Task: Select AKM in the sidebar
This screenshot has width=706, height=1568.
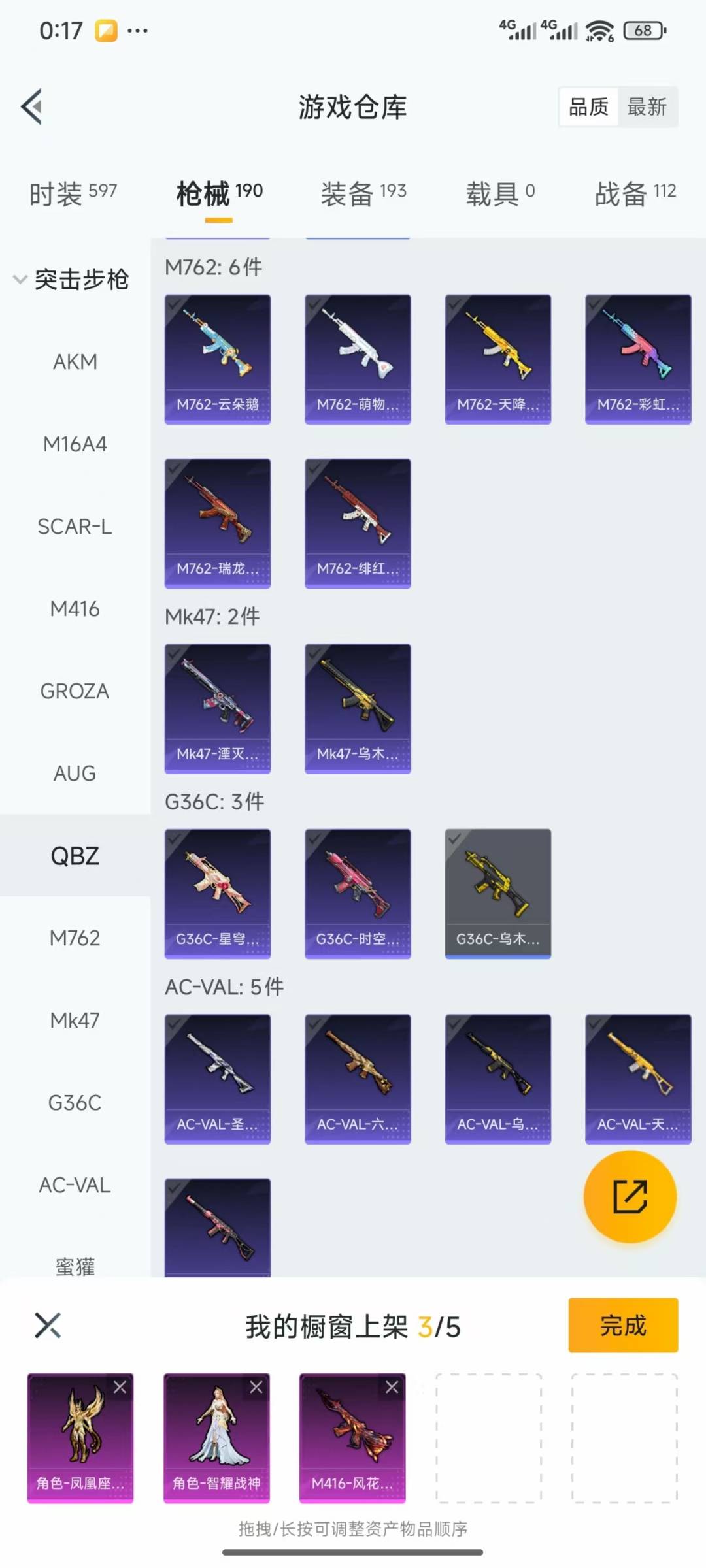Action: (75, 361)
